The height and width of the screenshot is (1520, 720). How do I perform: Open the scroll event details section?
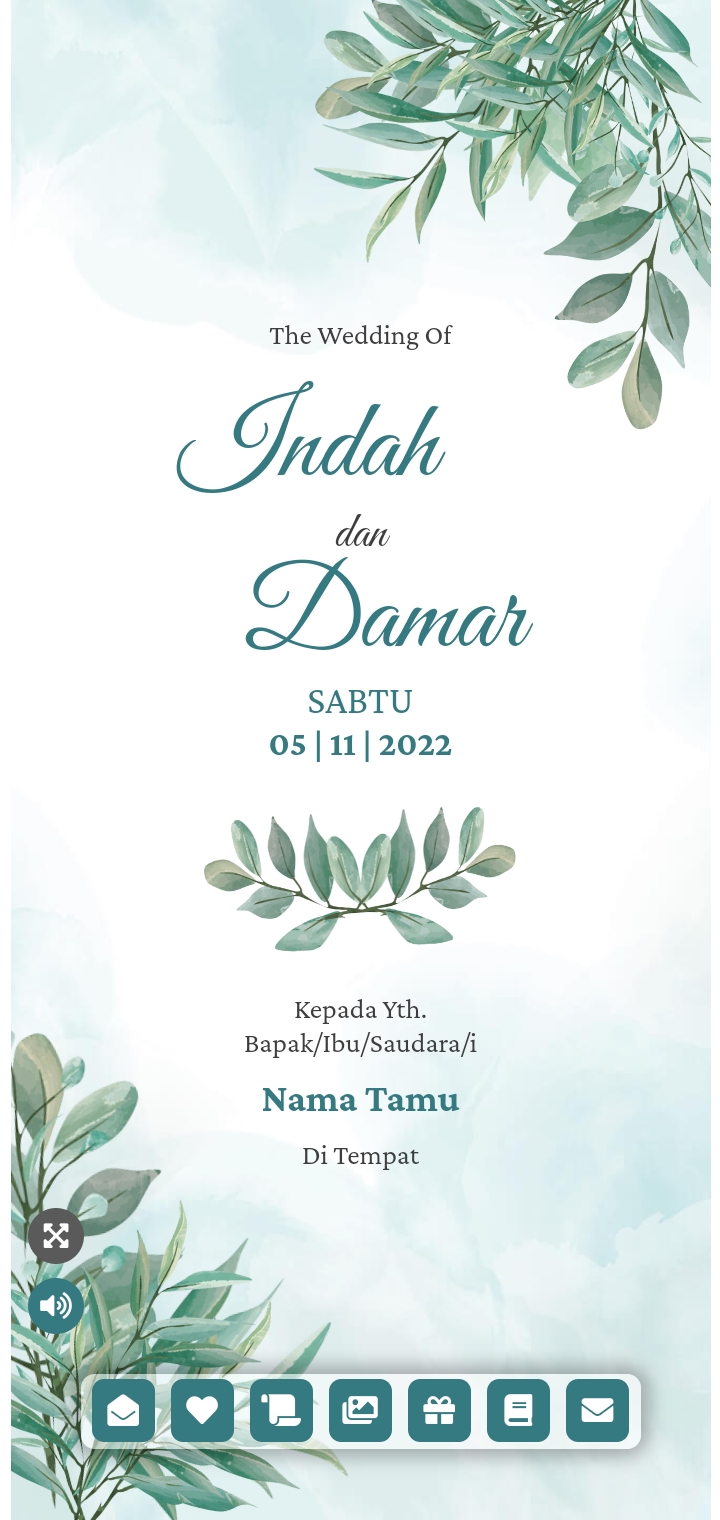(281, 1410)
